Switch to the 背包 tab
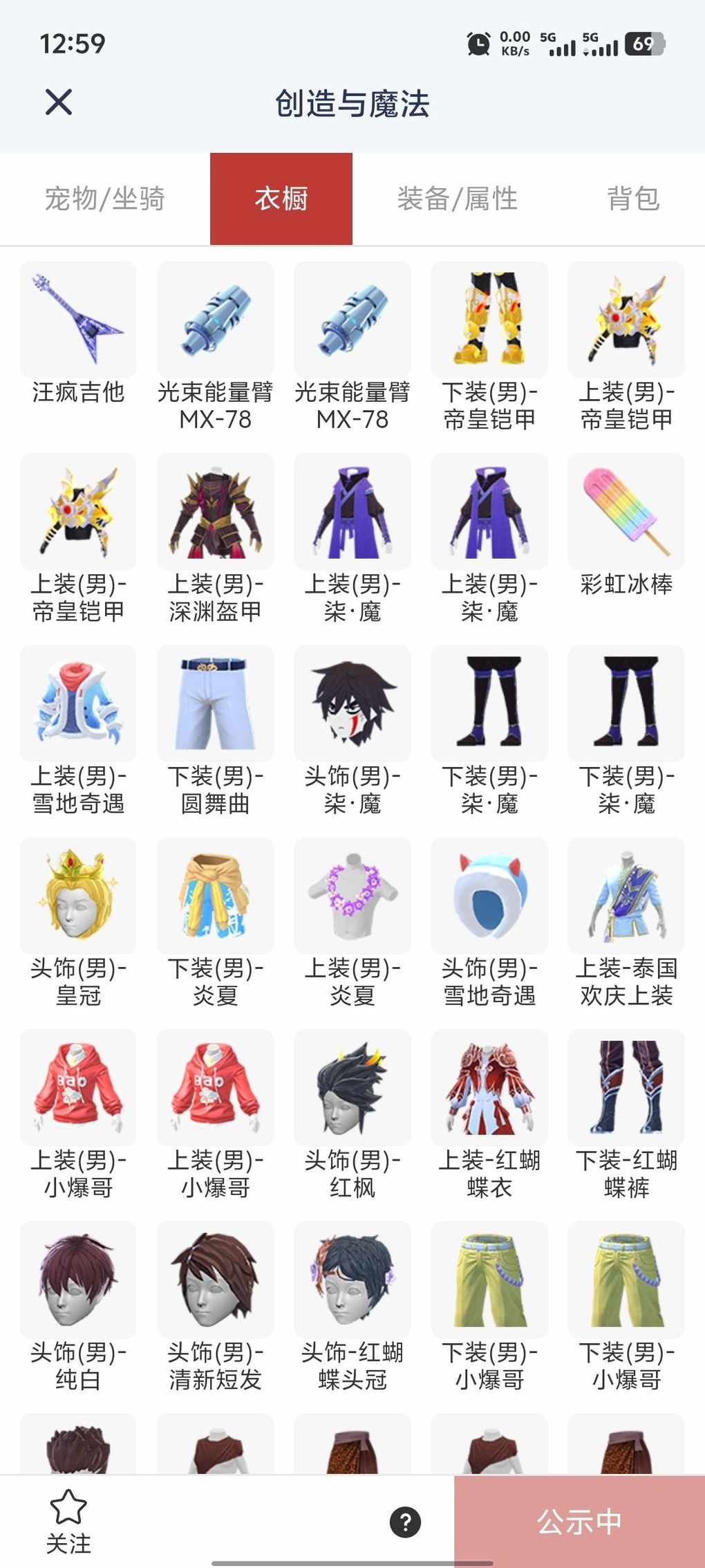The width and height of the screenshot is (705, 1568). pos(632,199)
